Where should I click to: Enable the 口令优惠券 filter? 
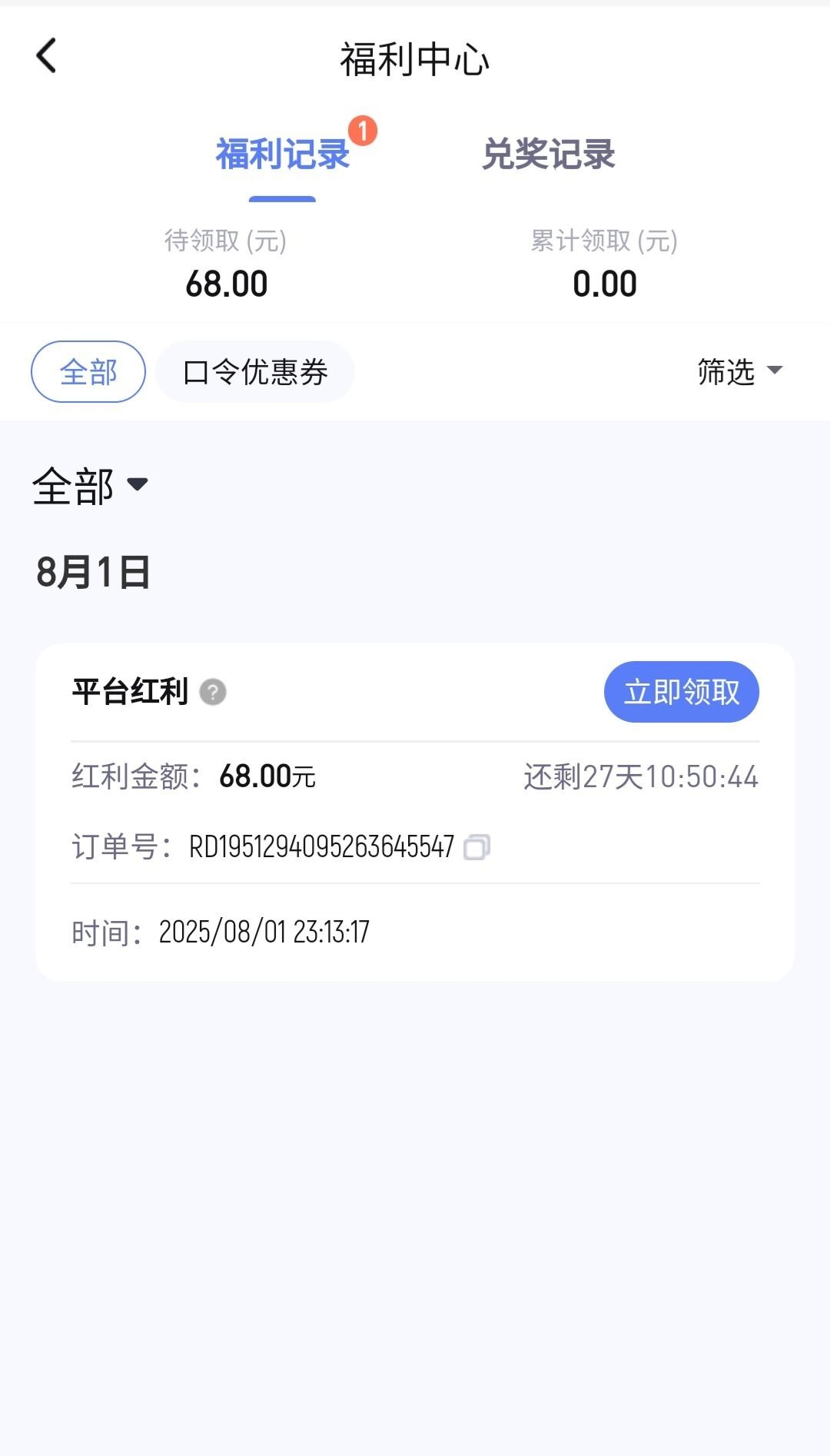(255, 371)
